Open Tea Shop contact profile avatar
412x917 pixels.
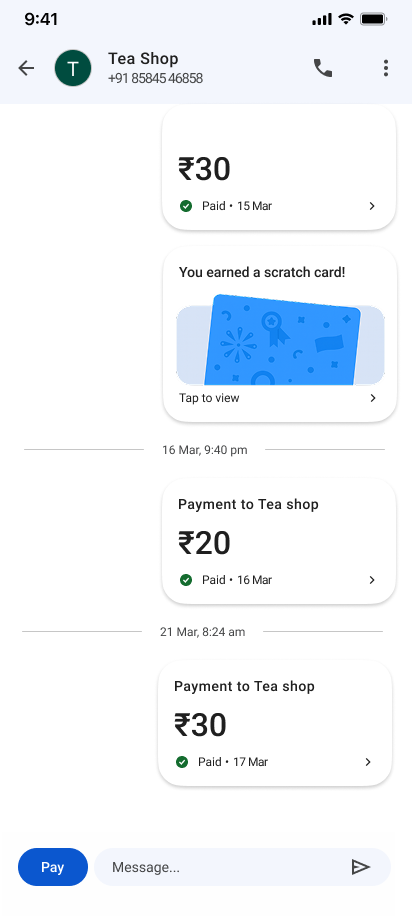(73, 68)
